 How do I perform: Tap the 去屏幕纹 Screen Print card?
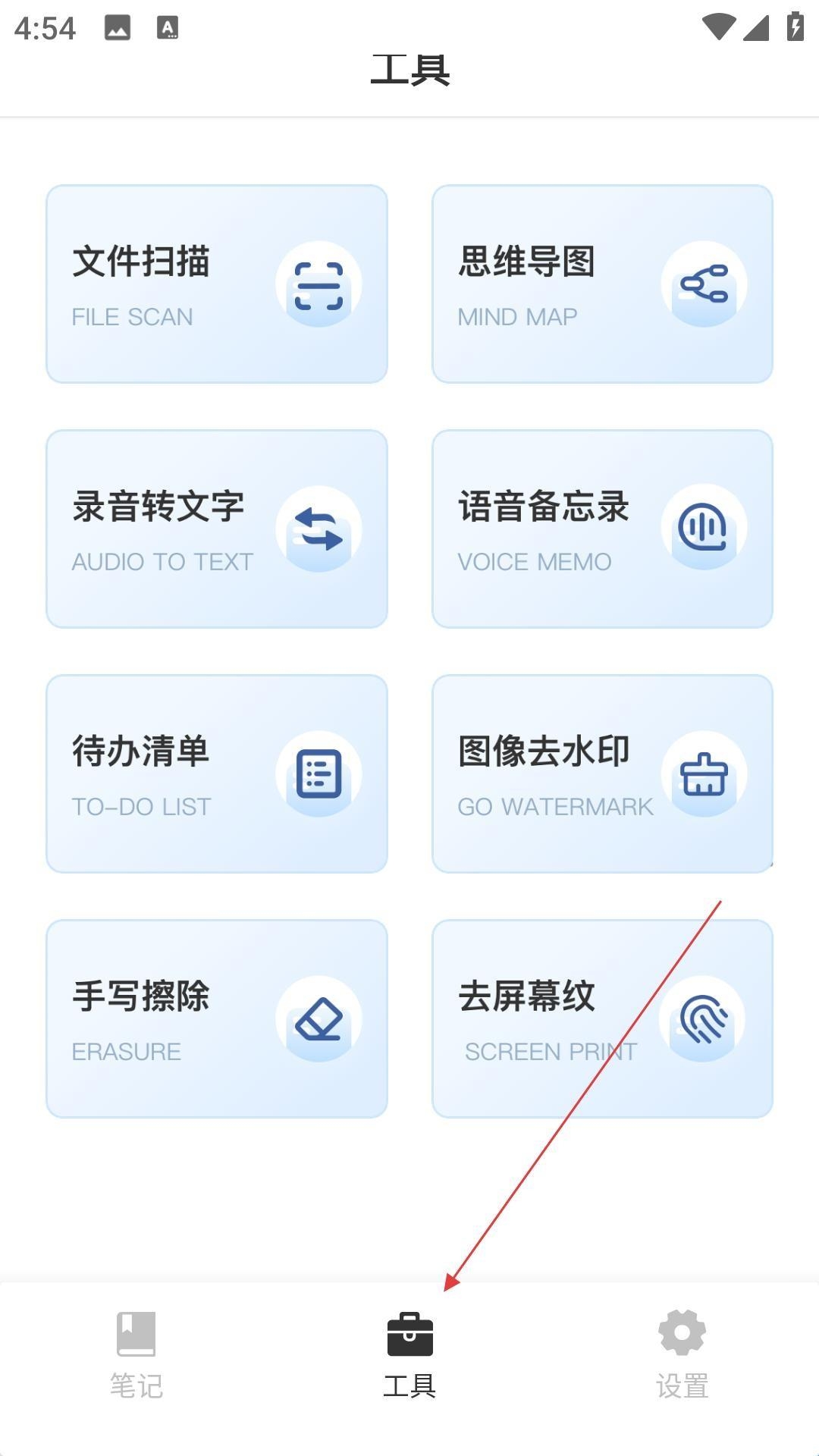click(x=602, y=1019)
